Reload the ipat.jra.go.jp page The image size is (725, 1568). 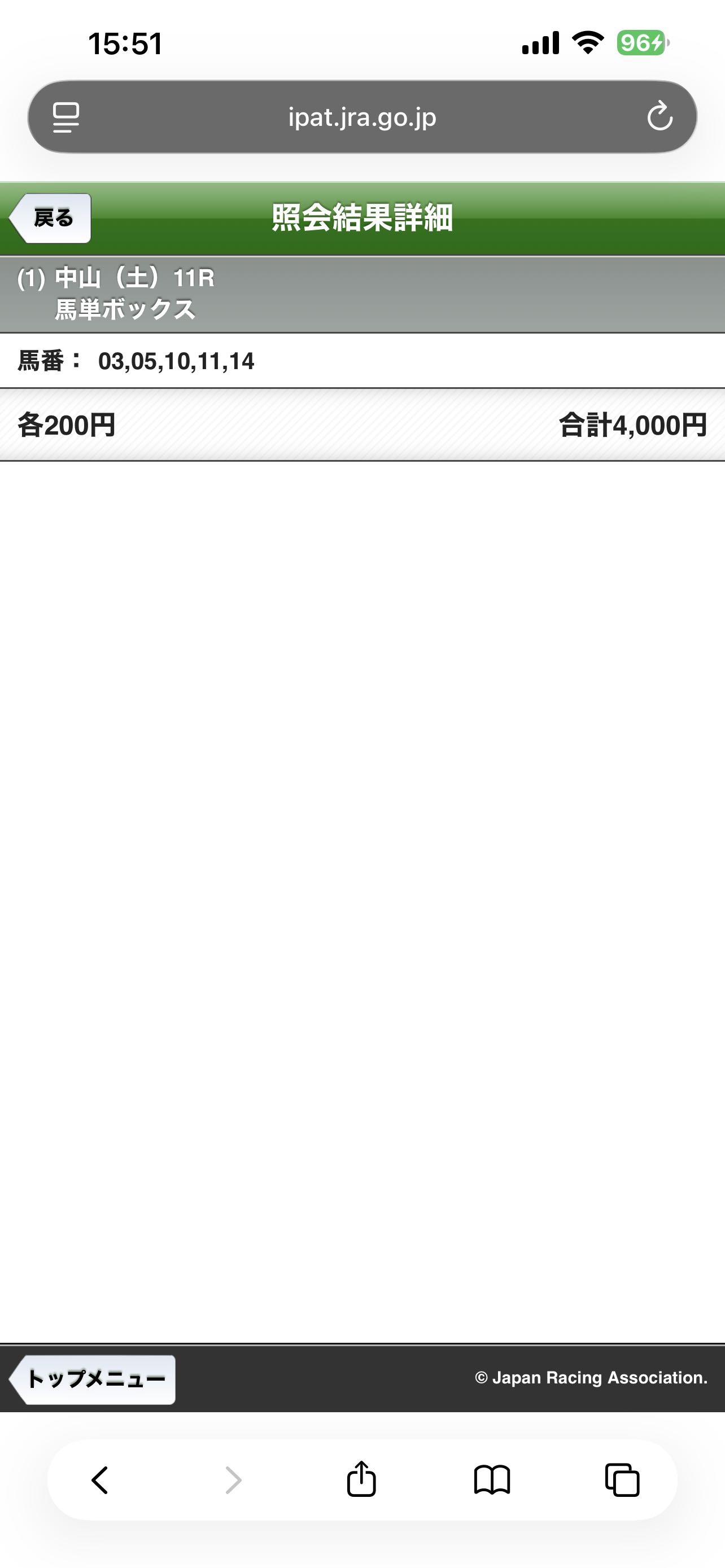coord(660,117)
